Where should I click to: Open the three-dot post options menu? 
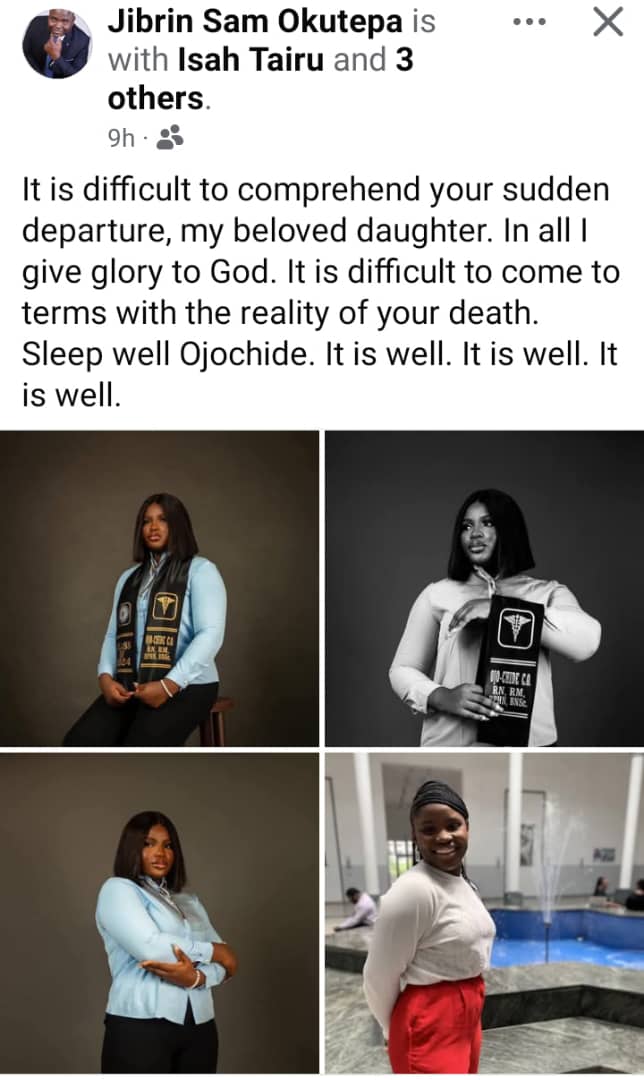point(529,22)
